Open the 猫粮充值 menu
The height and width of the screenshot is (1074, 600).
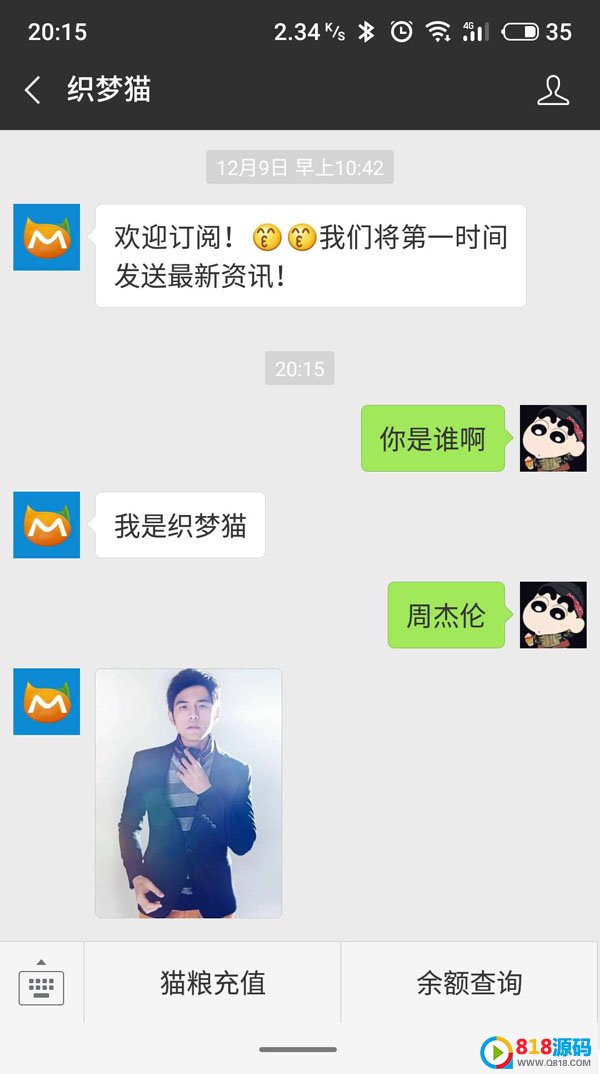(212, 982)
